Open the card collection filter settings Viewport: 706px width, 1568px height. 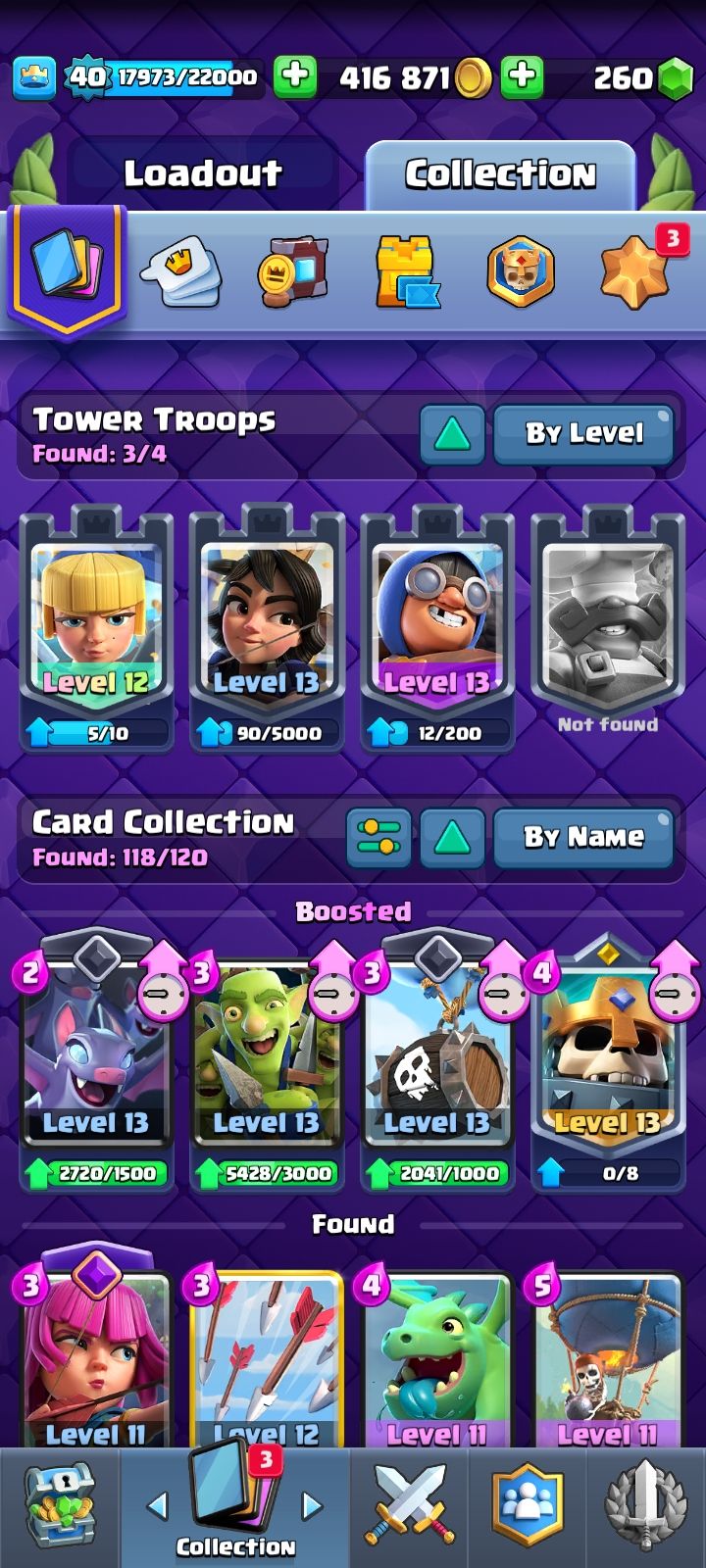(378, 838)
